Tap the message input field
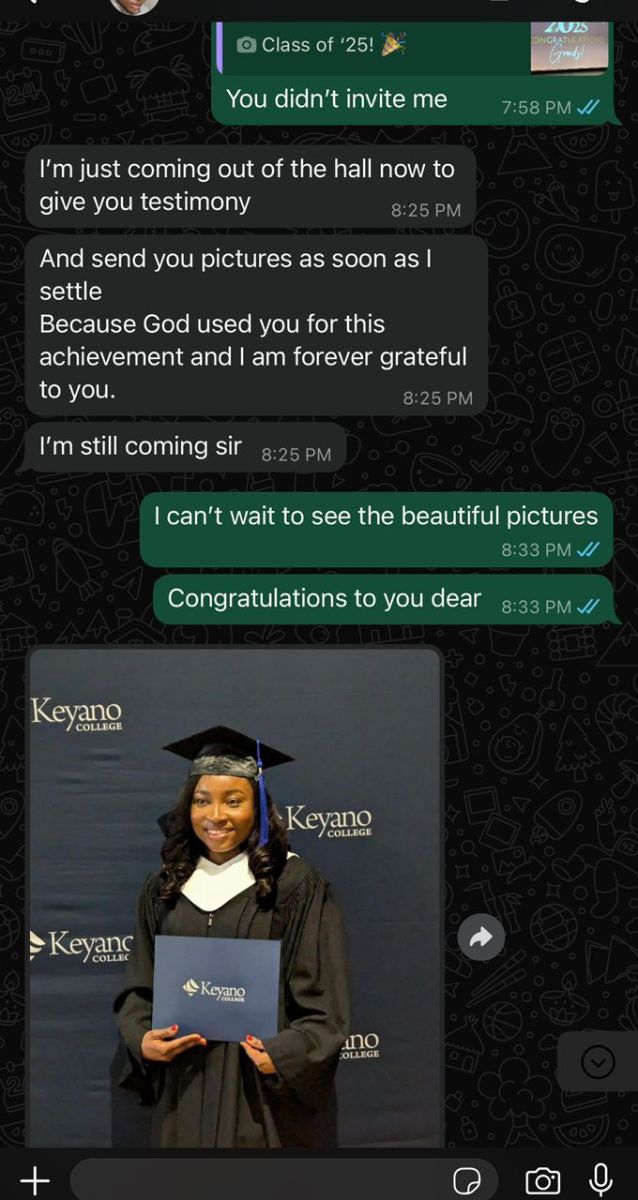This screenshot has height=1200, width=638. (x=260, y=1181)
